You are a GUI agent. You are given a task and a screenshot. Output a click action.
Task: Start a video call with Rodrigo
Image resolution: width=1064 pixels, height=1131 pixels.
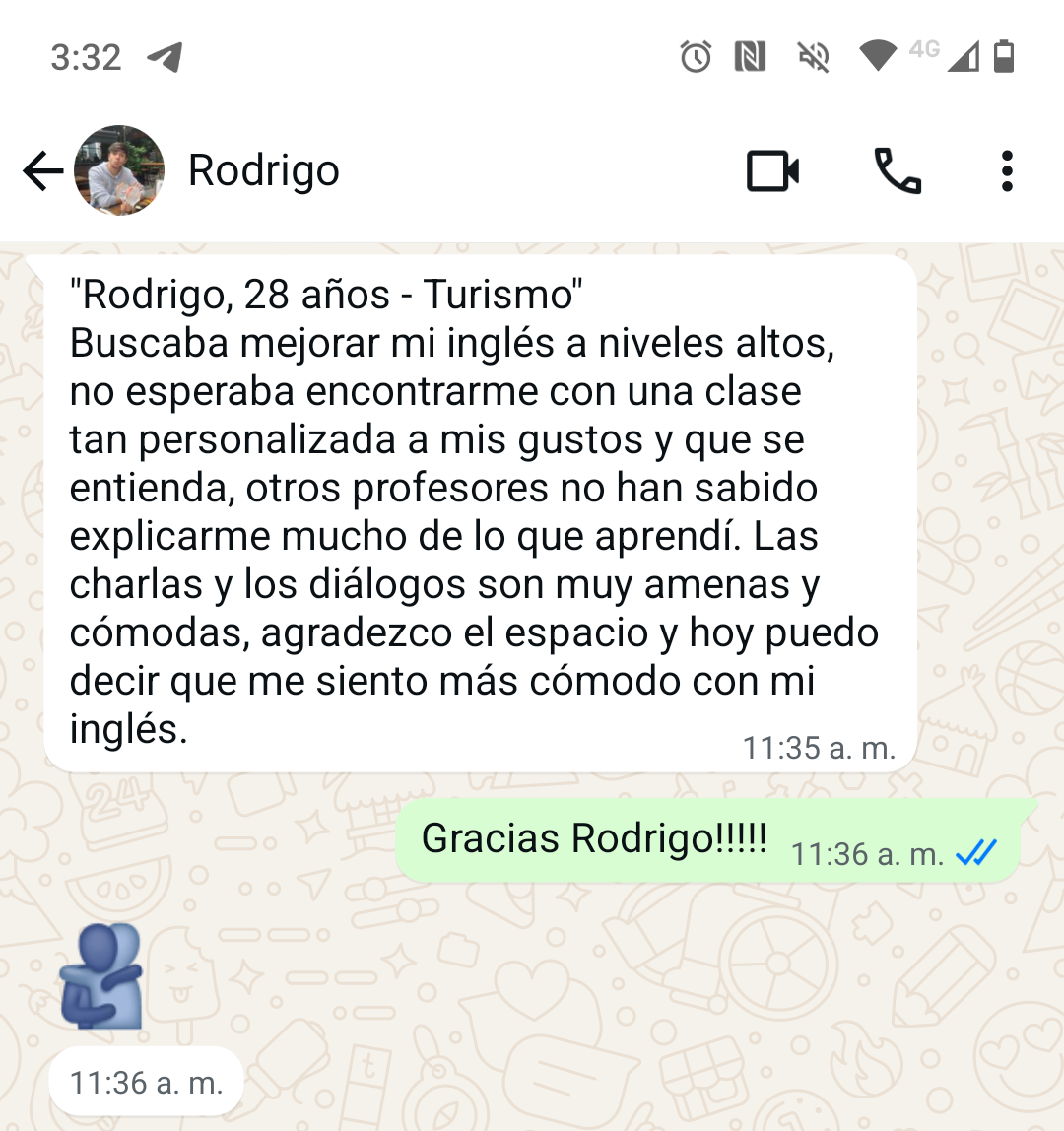(772, 171)
